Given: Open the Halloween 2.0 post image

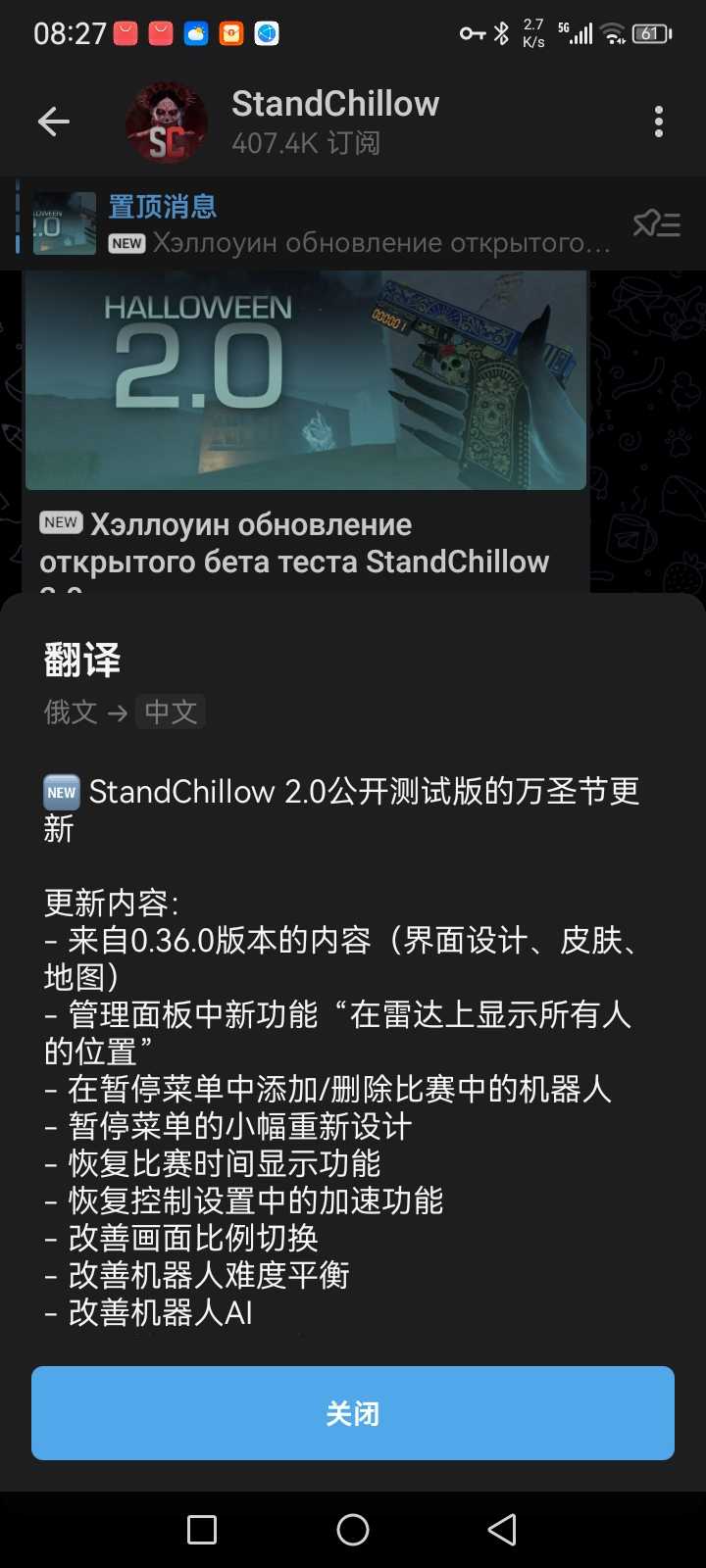Looking at the screenshot, I should [305, 382].
